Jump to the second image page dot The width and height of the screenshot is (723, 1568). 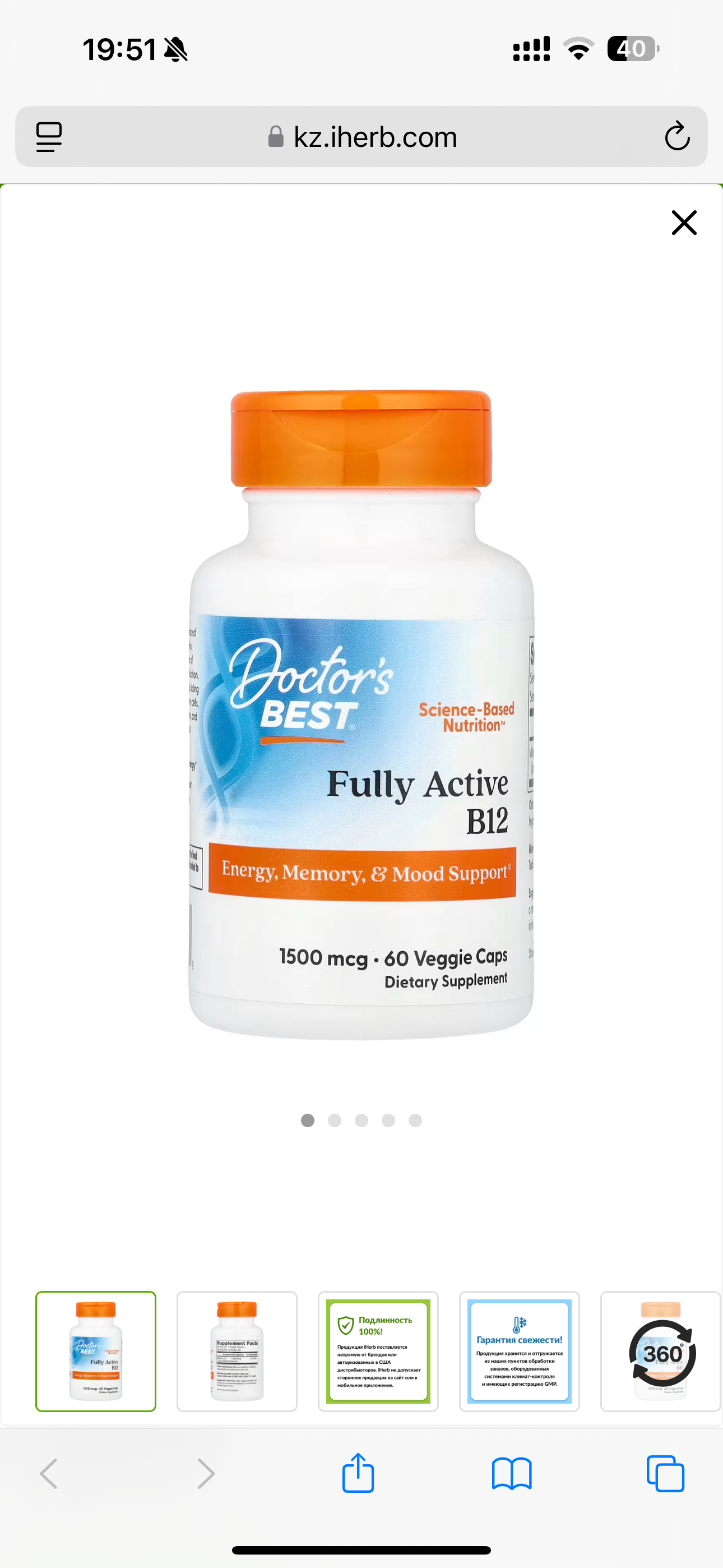[335, 1120]
